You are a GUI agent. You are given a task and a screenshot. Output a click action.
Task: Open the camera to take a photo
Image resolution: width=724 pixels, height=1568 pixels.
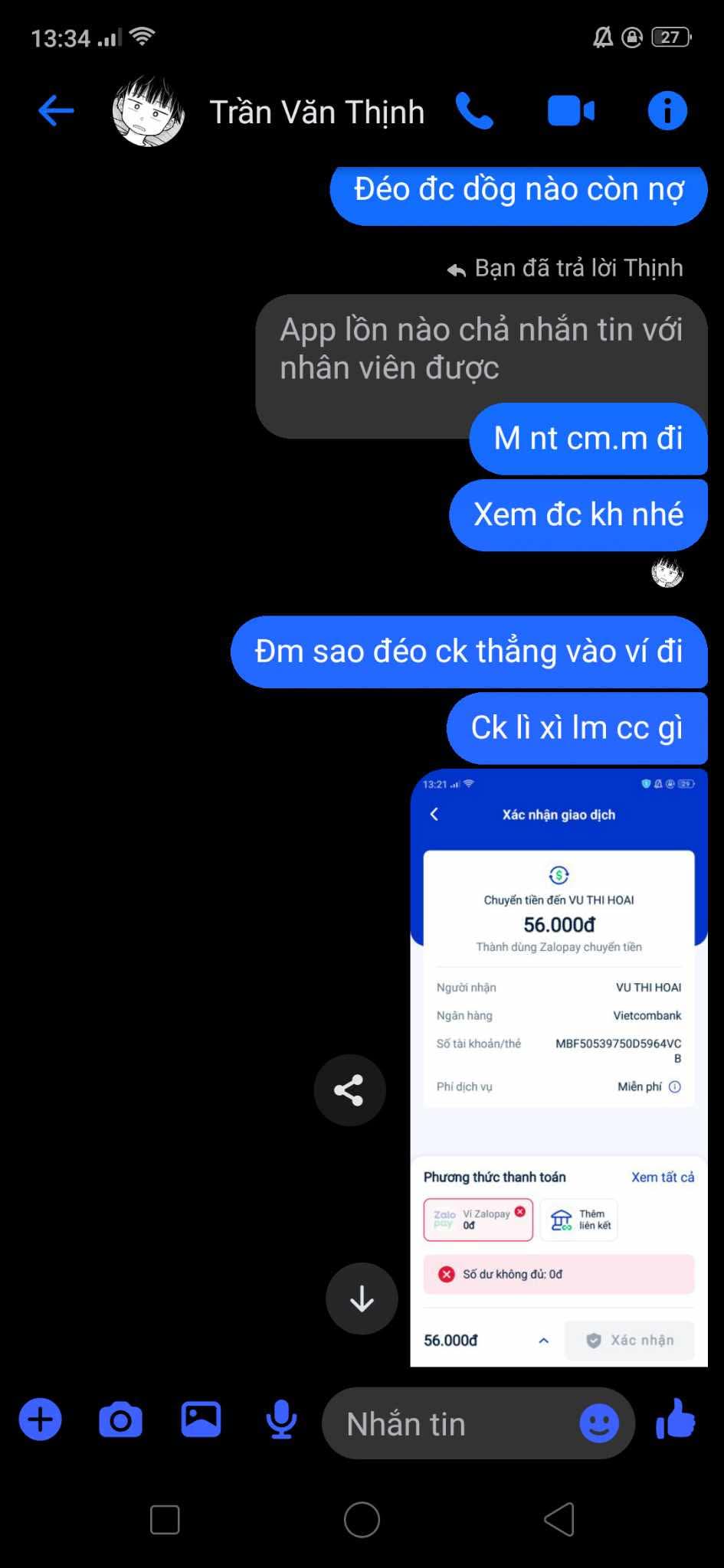point(120,1419)
